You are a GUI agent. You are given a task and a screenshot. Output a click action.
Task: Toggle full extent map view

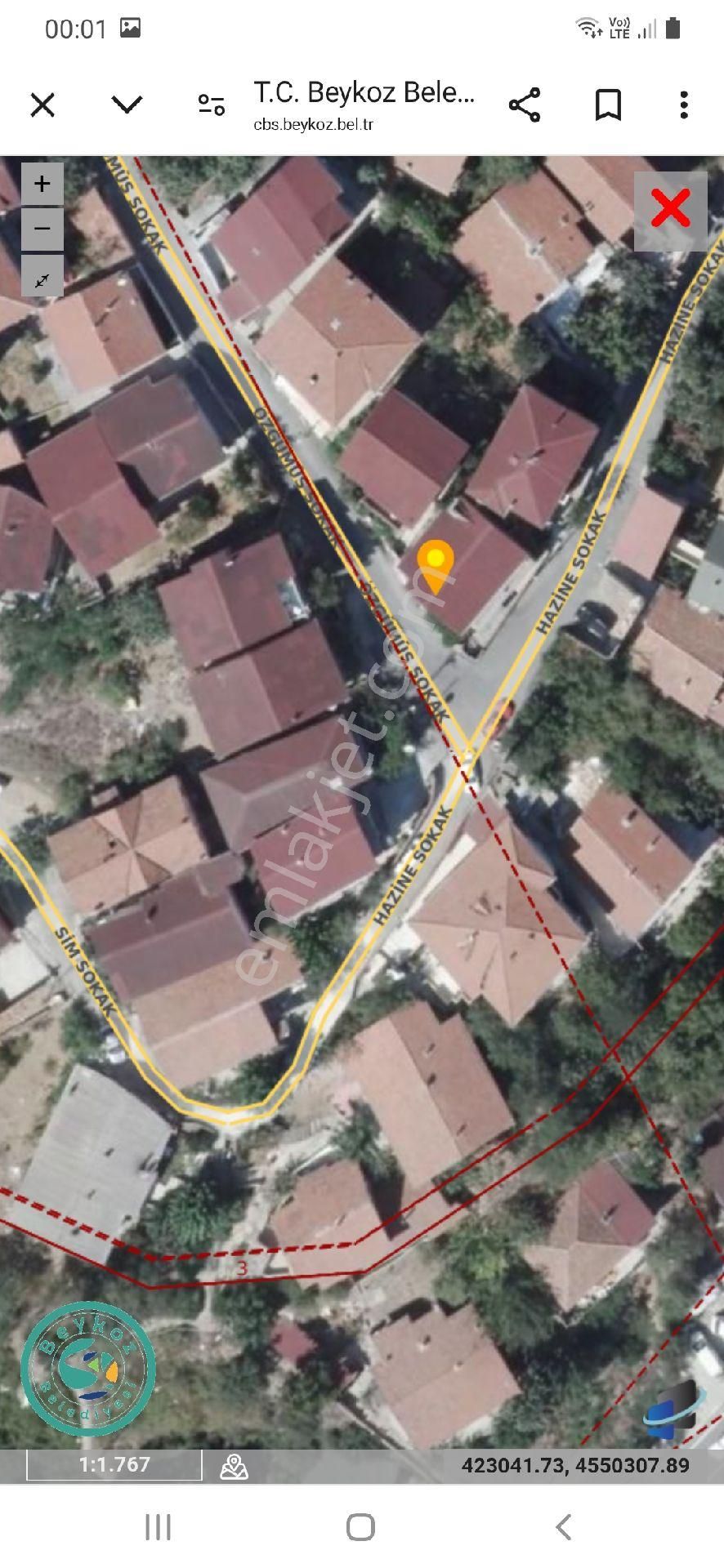[42, 280]
